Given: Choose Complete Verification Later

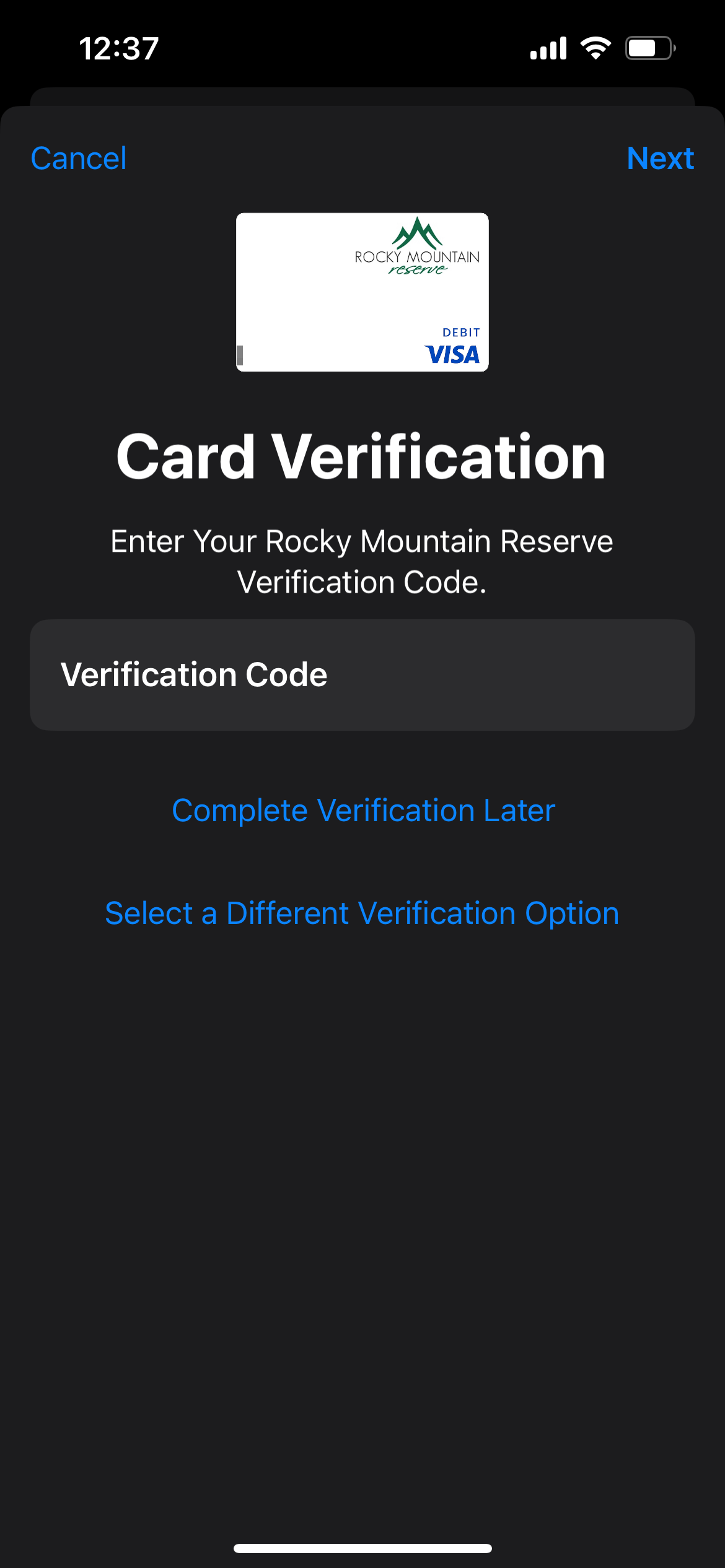Looking at the screenshot, I should click(363, 811).
